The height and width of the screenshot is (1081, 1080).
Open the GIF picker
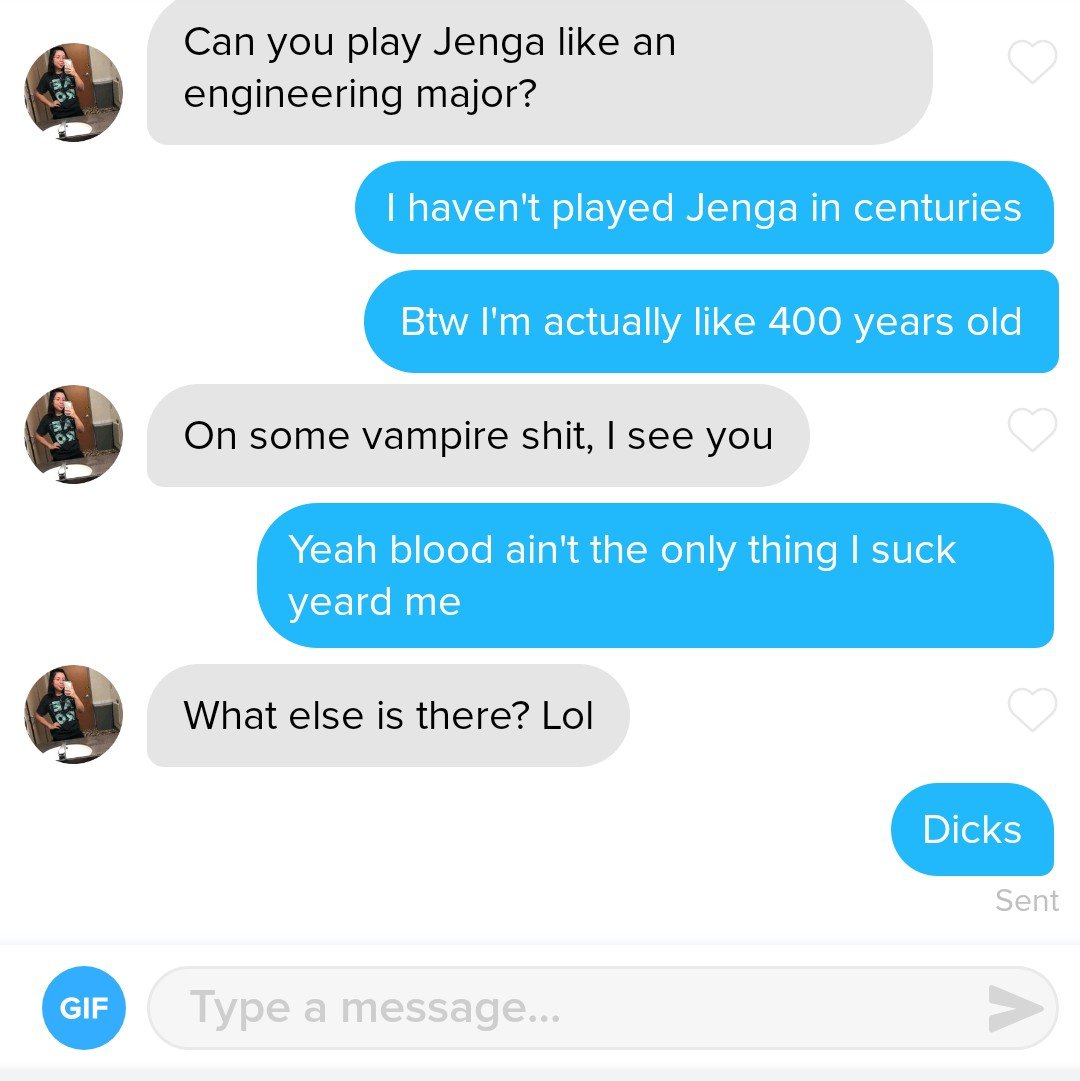click(x=84, y=1007)
